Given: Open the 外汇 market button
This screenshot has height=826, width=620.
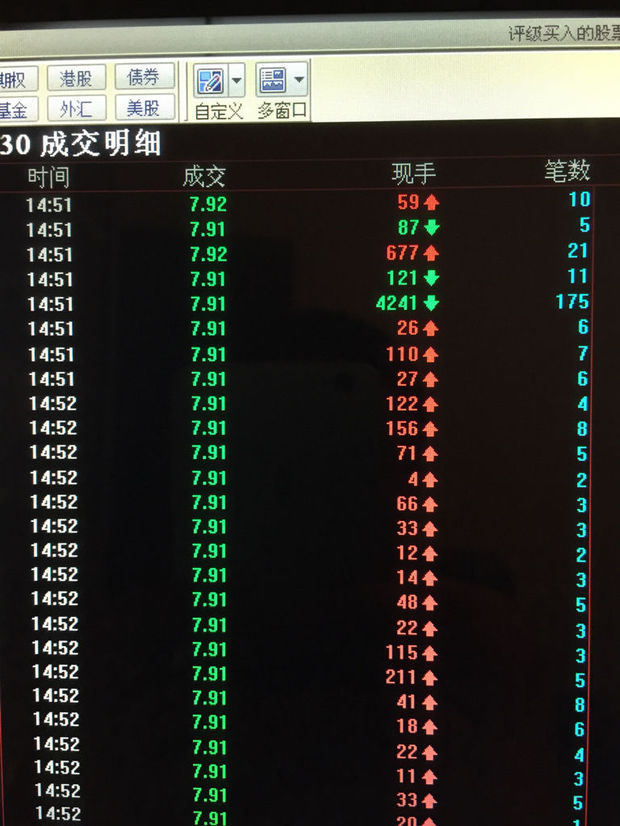Looking at the screenshot, I should pos(76,108).
